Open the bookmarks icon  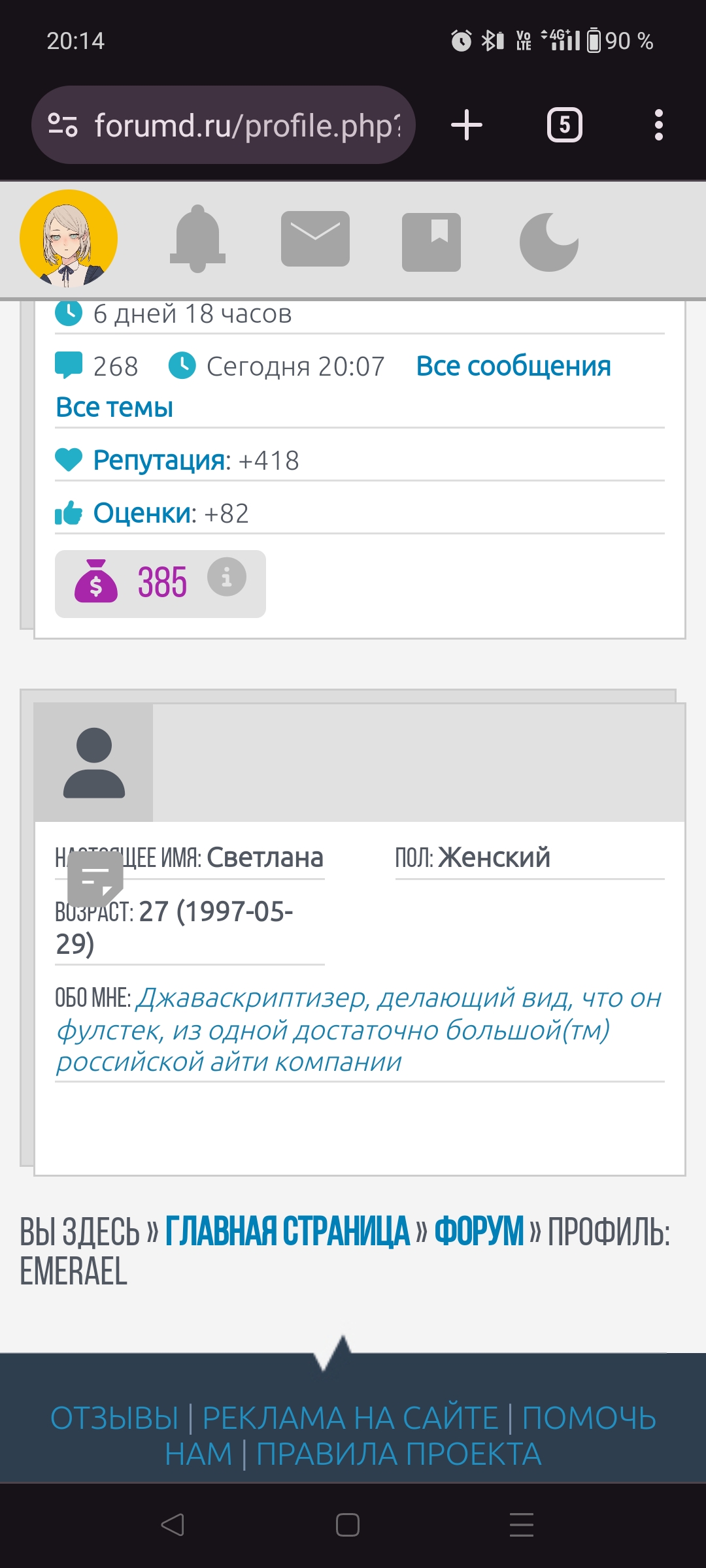tap(431, 242)
